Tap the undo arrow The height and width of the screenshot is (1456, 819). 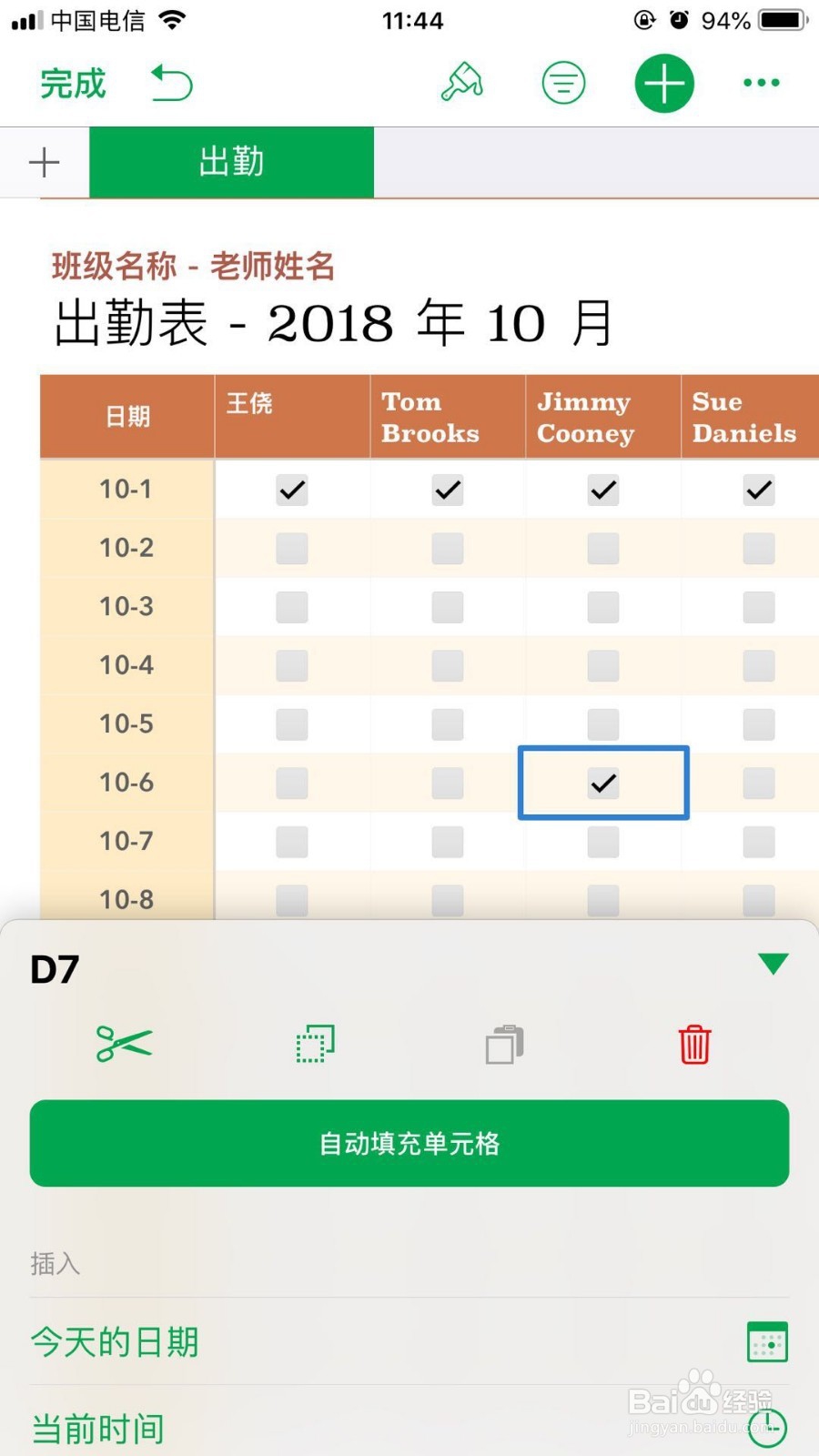pyautogui.click(x=172, y=83)
